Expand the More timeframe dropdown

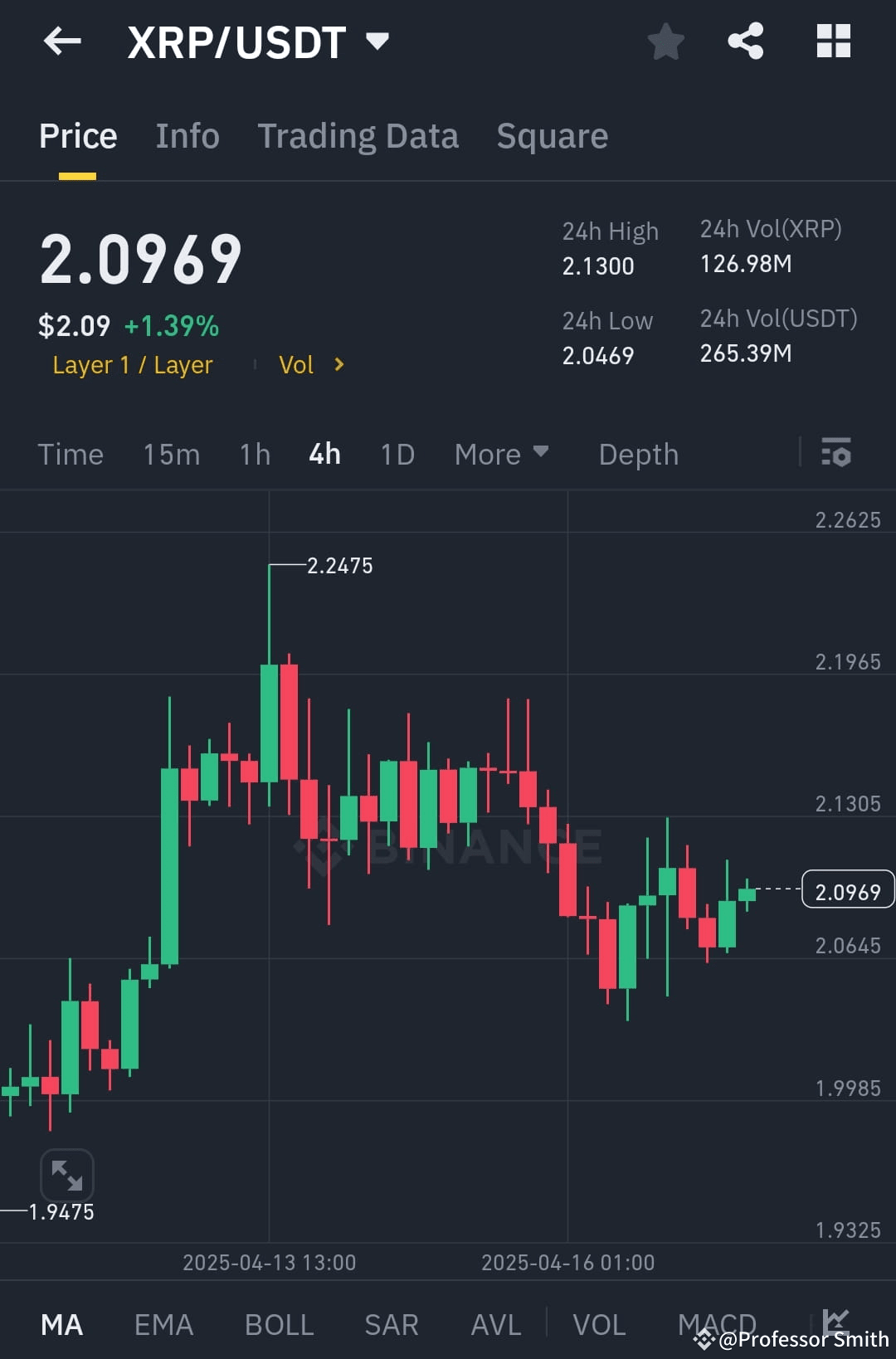501,454
